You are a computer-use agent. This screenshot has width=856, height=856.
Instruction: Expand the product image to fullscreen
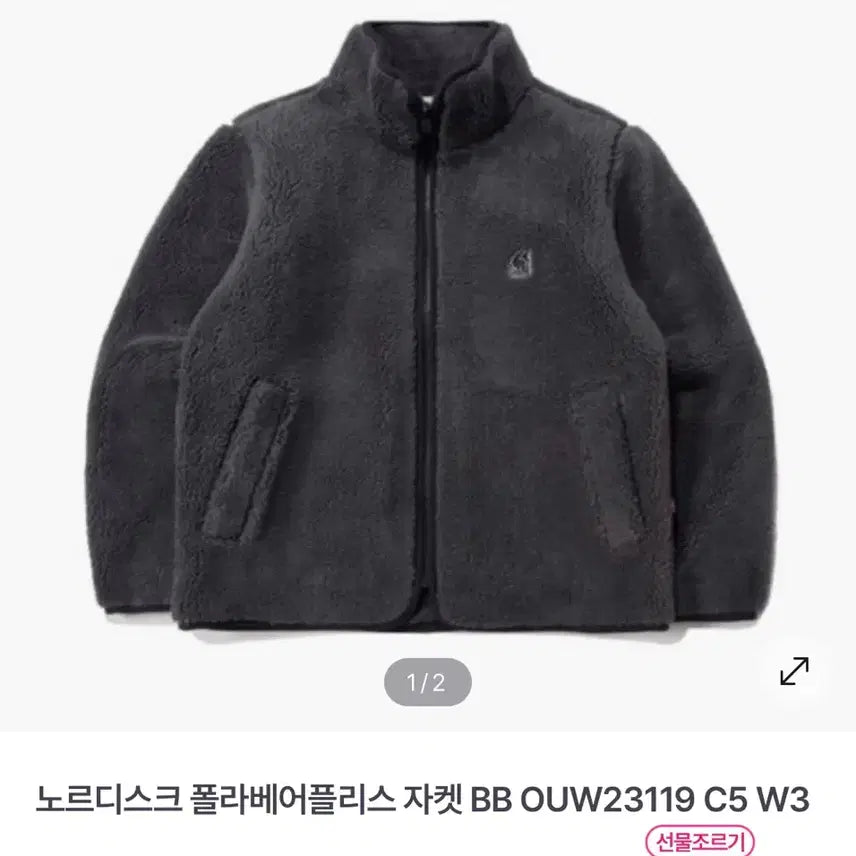coord(794,672)
